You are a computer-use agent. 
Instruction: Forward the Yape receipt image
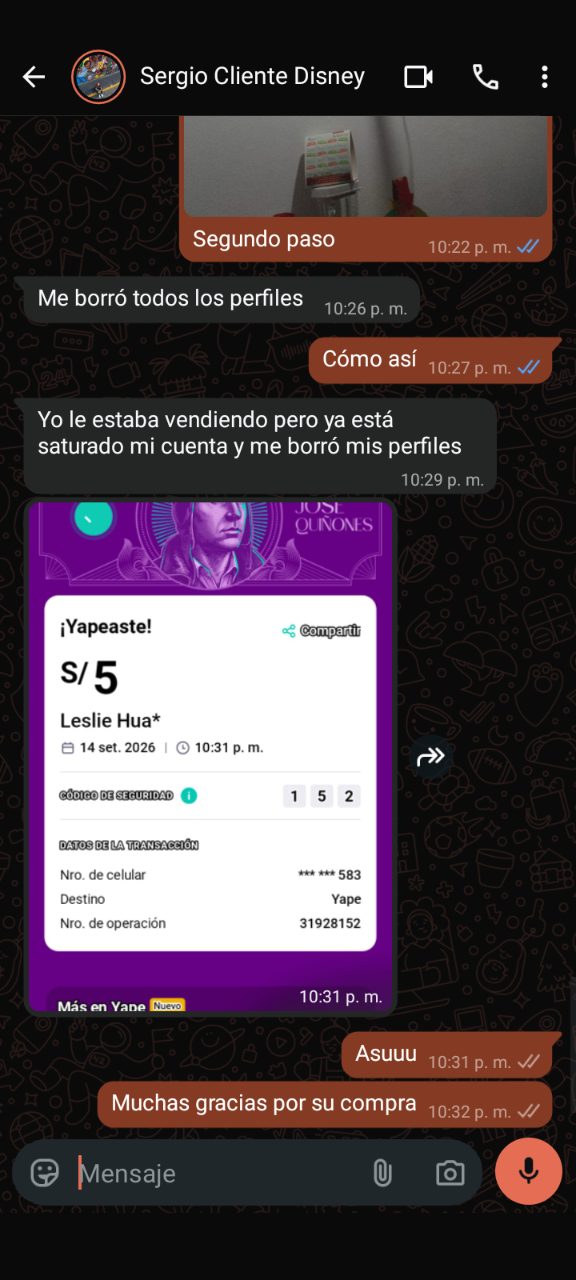coord(430,757)
